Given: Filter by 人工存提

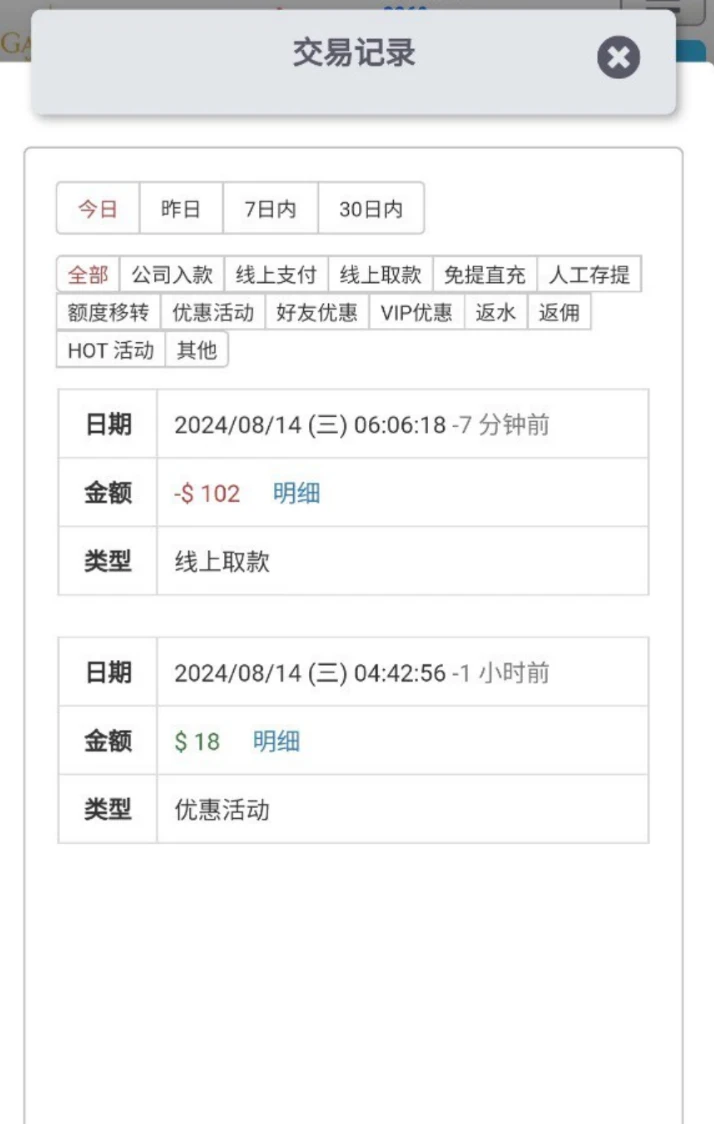Looking at the screenshot, I should [x=588, y=274].
